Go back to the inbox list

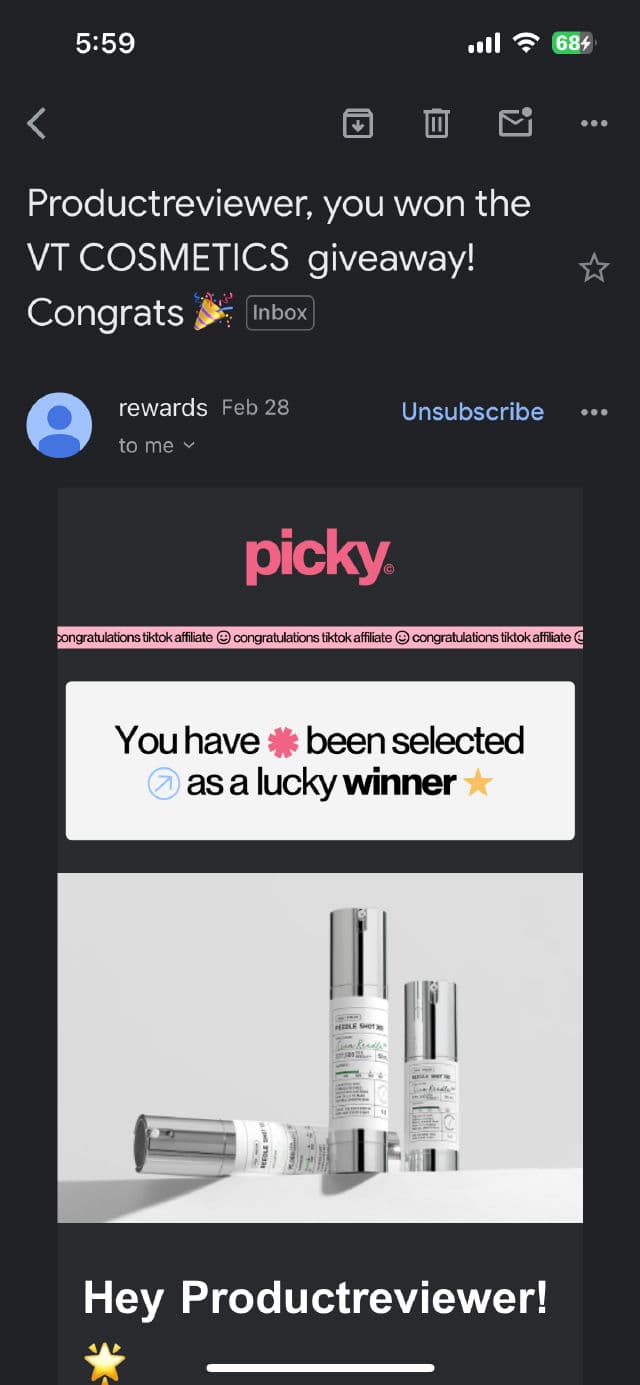[x=37, y=124]
